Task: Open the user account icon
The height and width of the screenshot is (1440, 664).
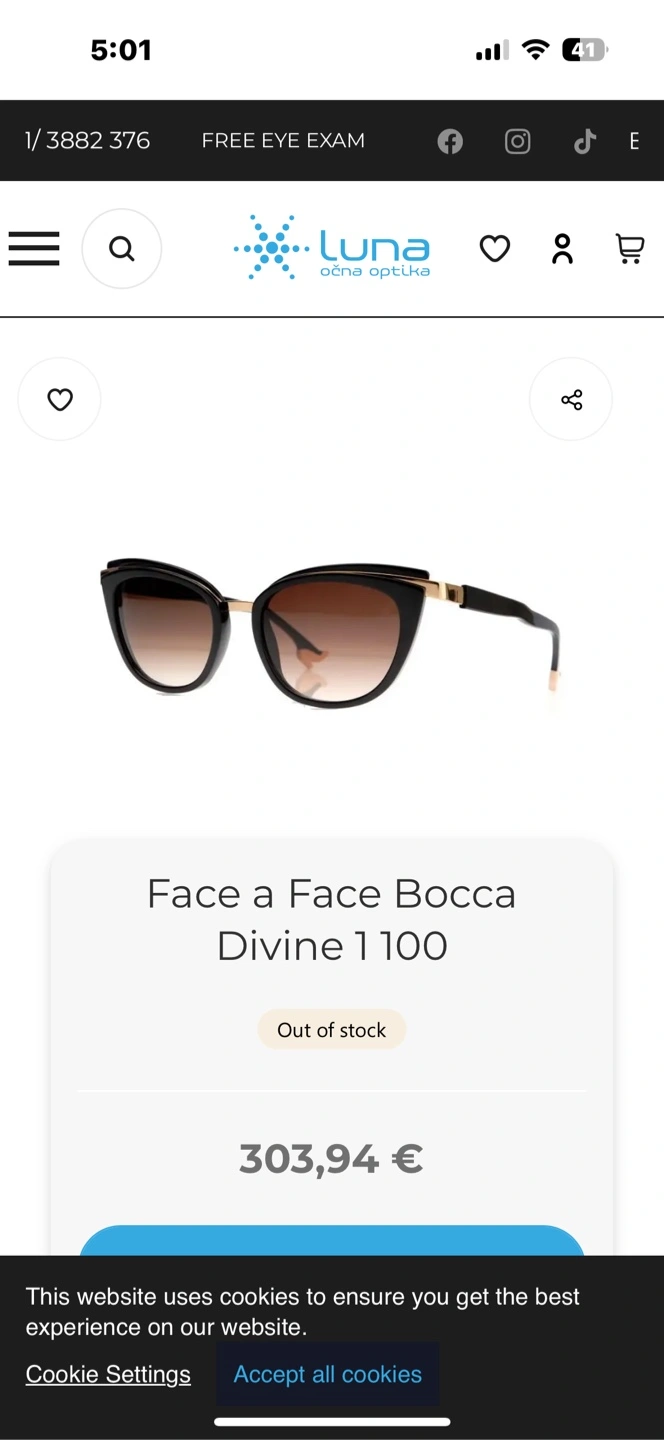Action: coord(563,248)
